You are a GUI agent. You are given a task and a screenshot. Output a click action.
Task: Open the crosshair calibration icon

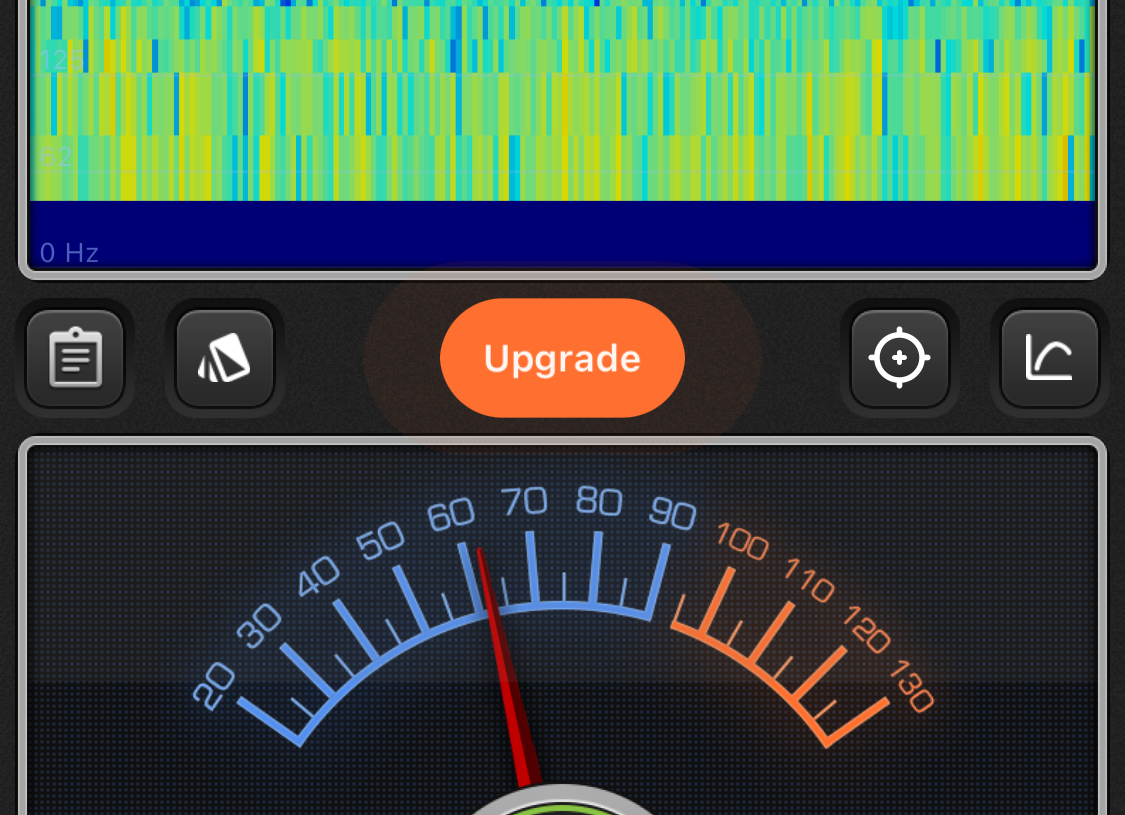coord(899,358)
